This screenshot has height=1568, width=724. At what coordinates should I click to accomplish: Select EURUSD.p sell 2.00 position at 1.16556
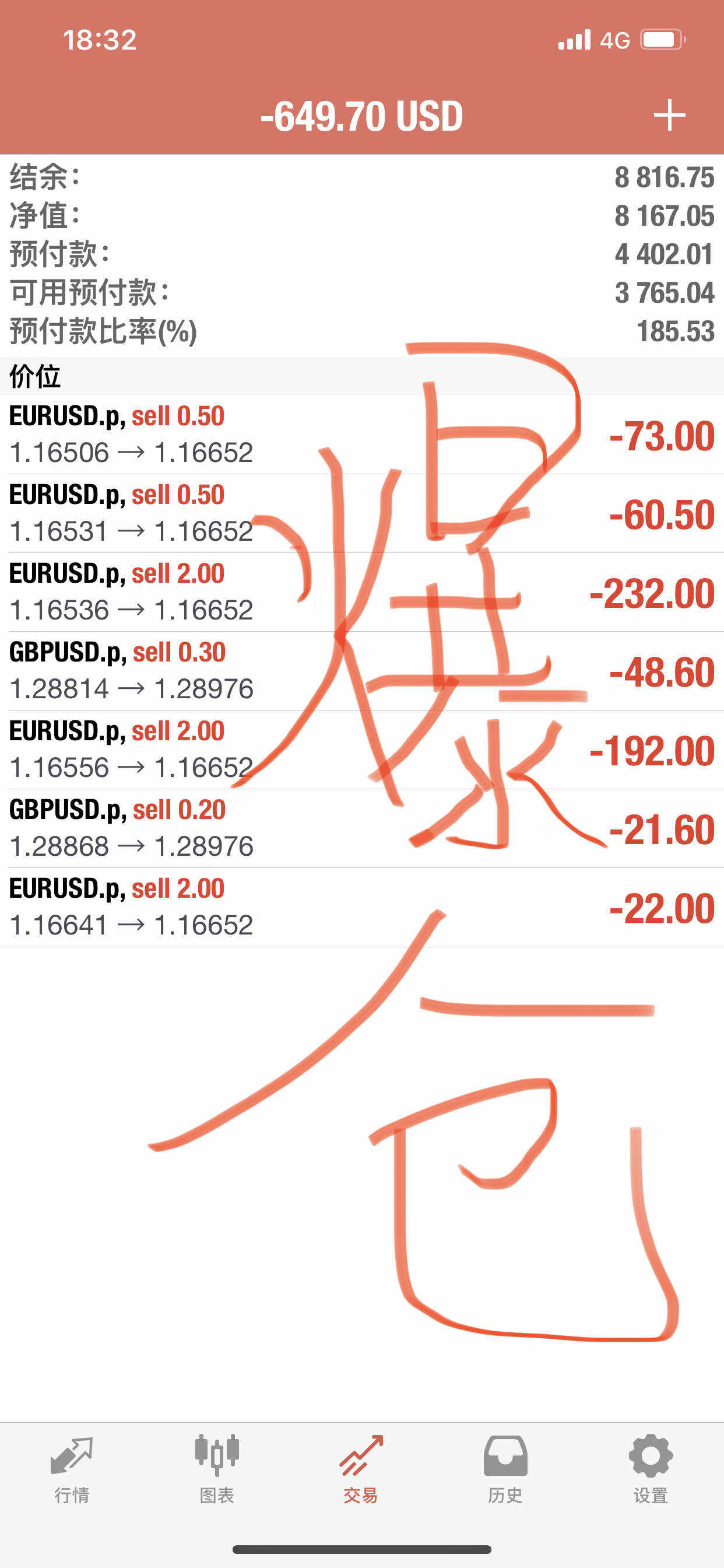(362, 750)
